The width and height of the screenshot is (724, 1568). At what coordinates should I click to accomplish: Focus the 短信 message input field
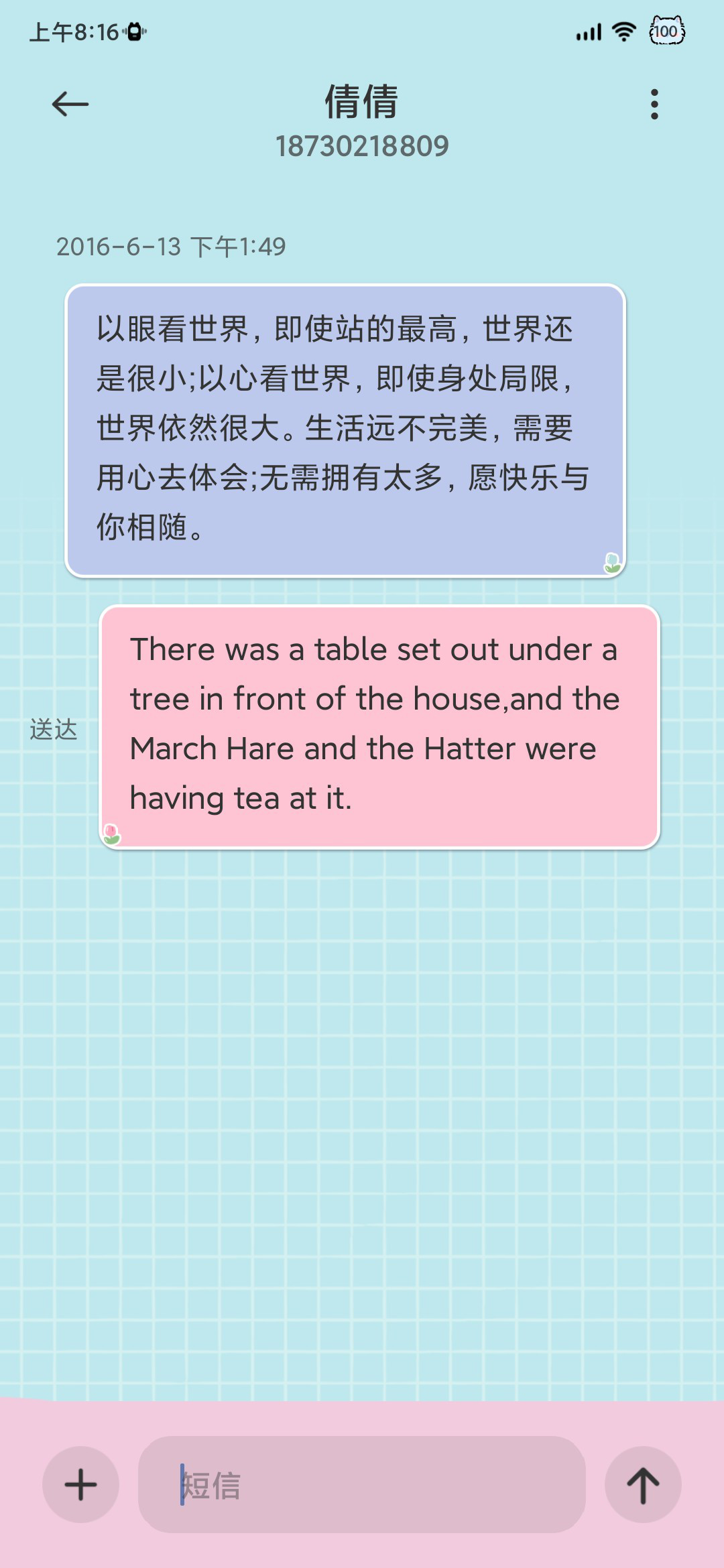coord(362,1484)
